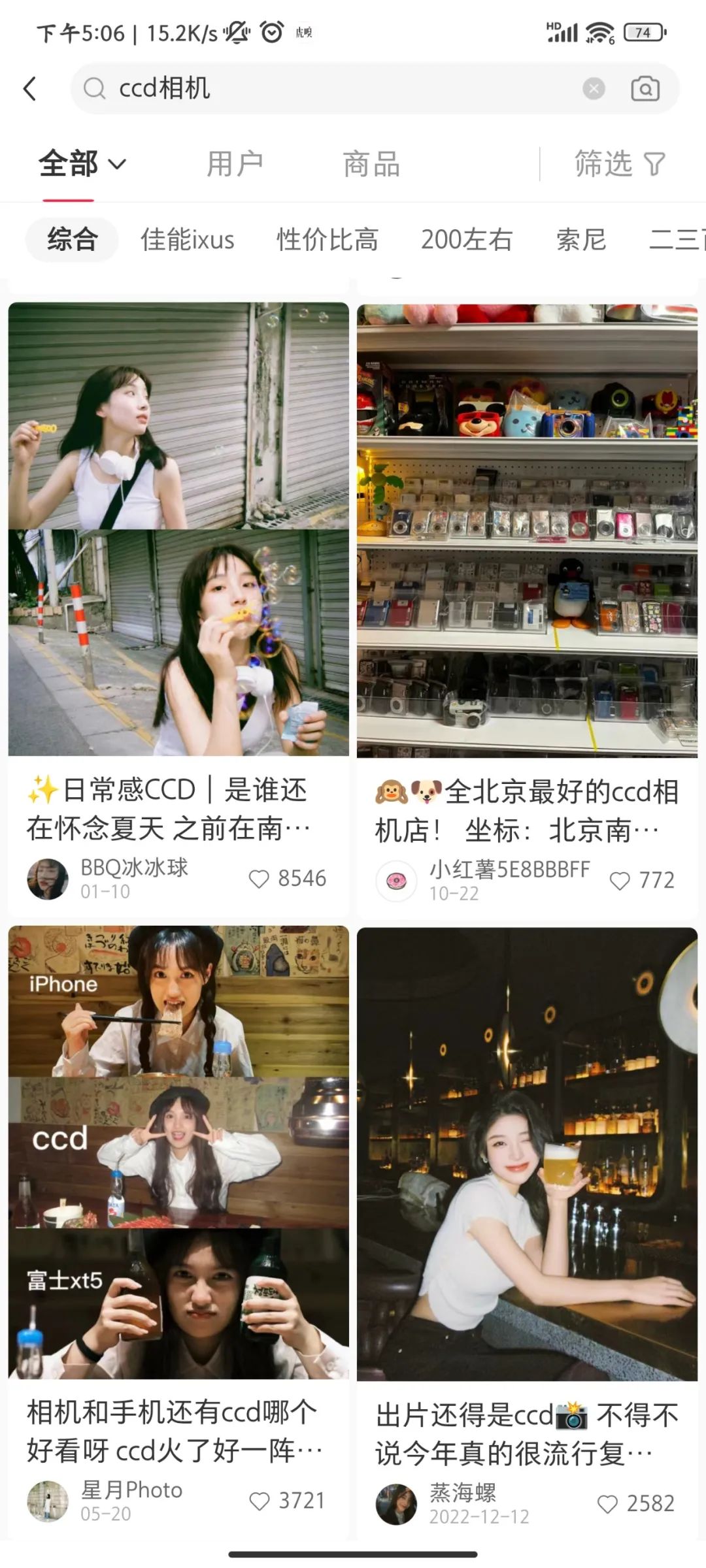Switch to the 商品 tab
The height and width of the screenshot is (1568, 706).
(x=371, y=163)
